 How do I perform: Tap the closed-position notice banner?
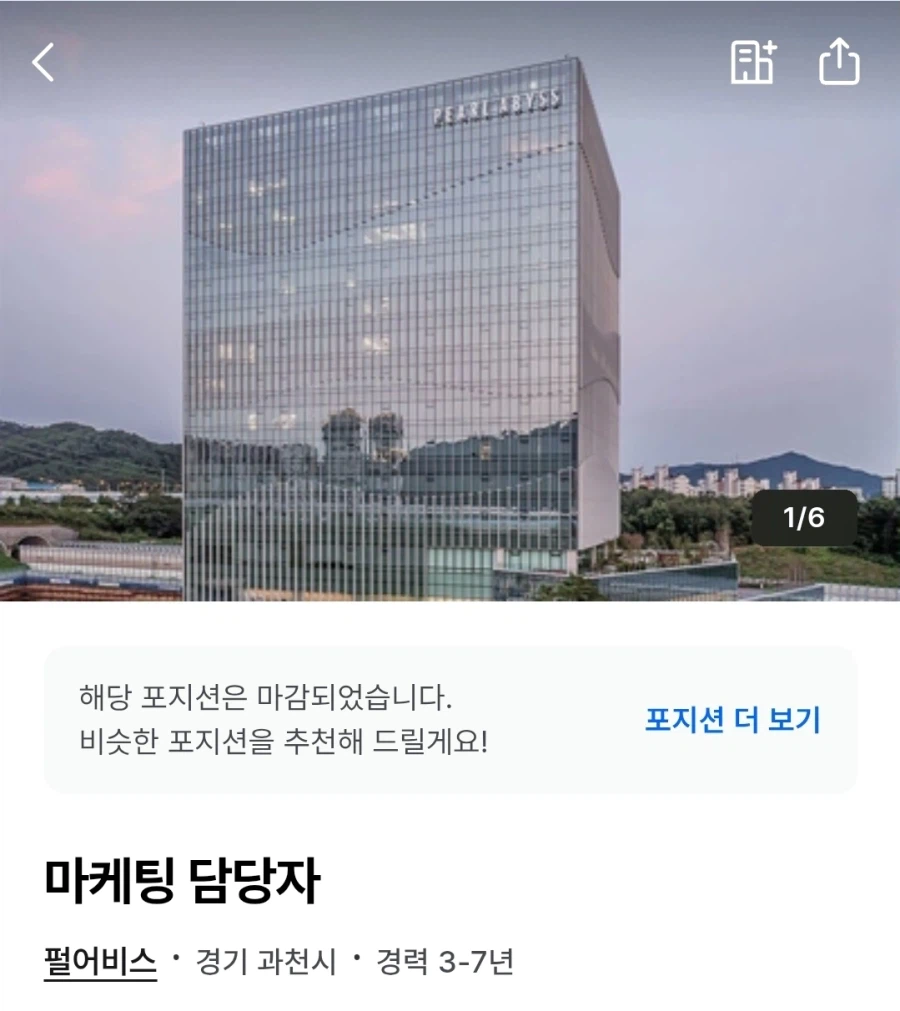pos(450,717)
